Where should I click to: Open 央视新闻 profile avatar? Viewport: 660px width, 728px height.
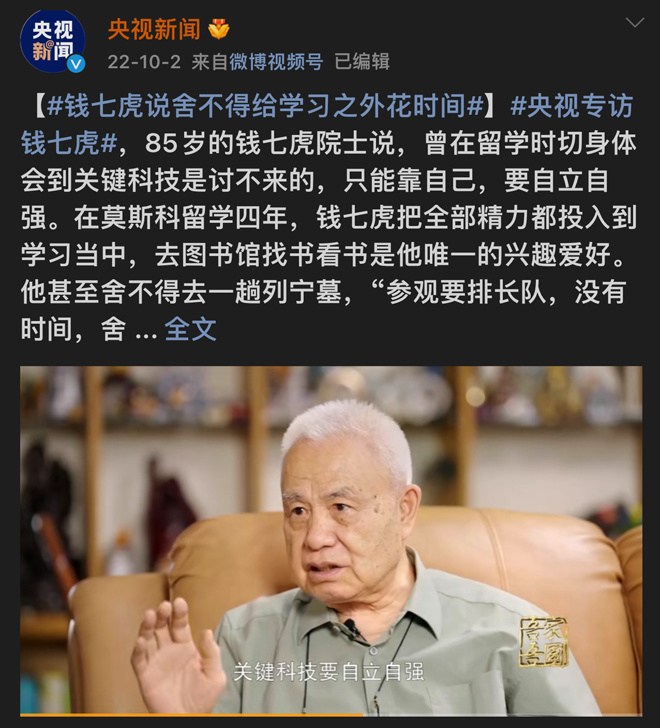53,42
